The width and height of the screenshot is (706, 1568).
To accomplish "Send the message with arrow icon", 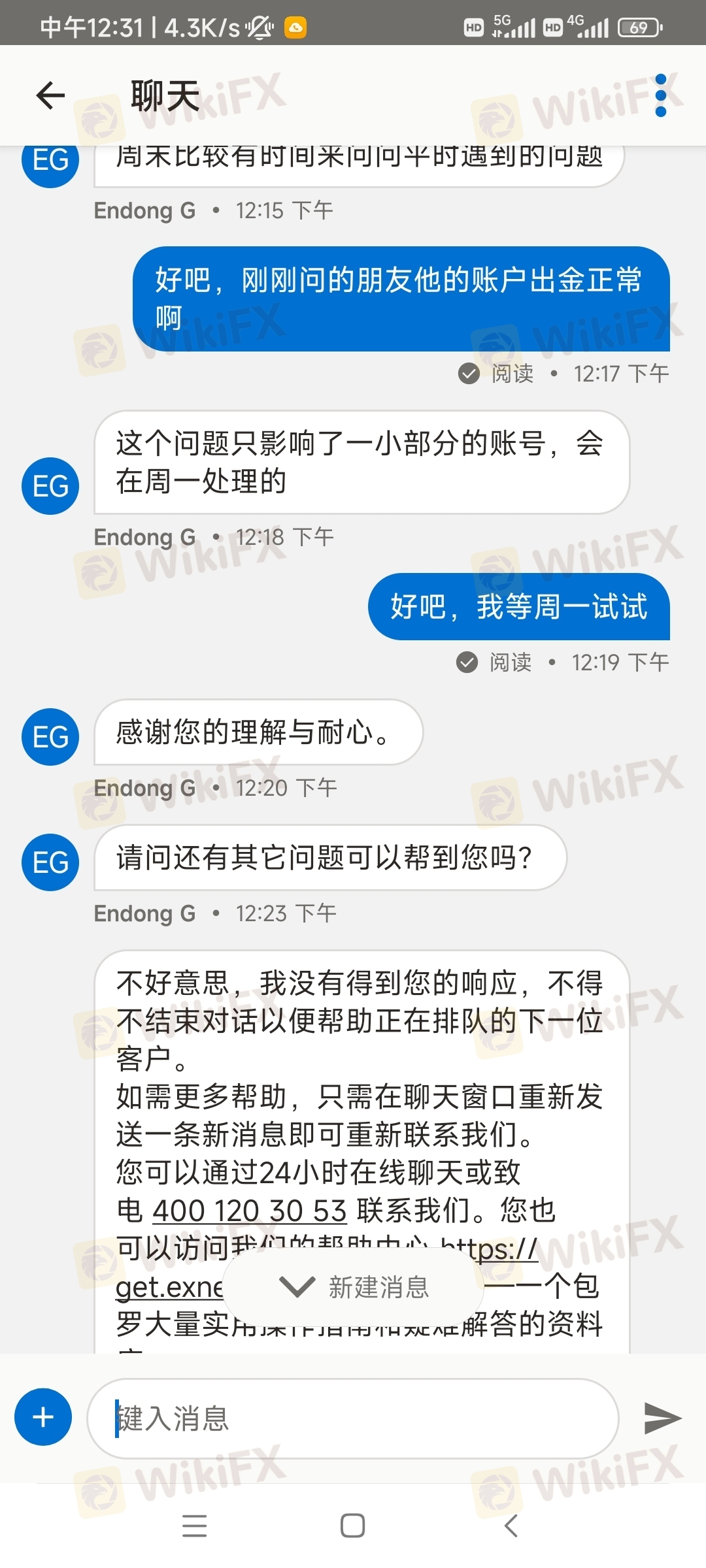I will [x=662, y=1418].
